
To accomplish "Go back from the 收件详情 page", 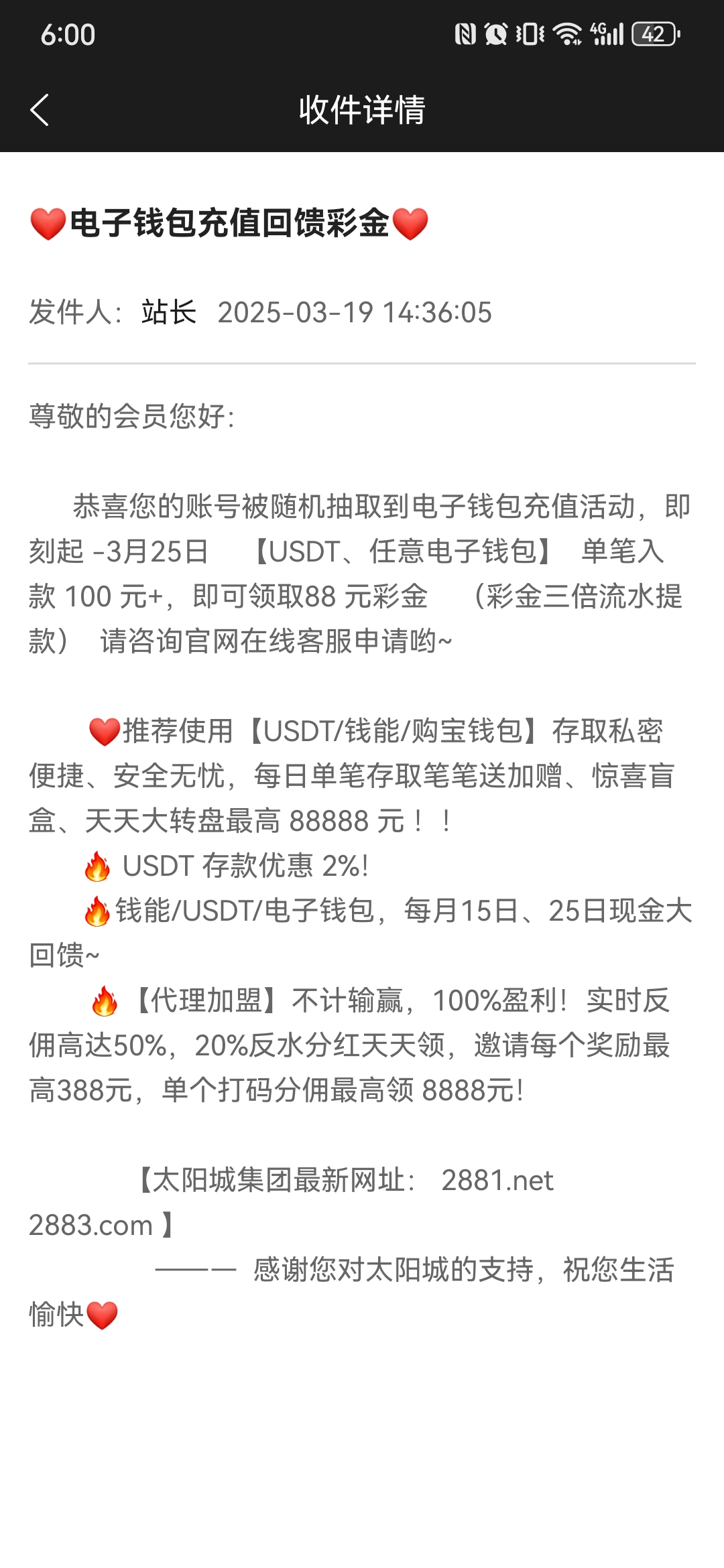I will point(40,110).
